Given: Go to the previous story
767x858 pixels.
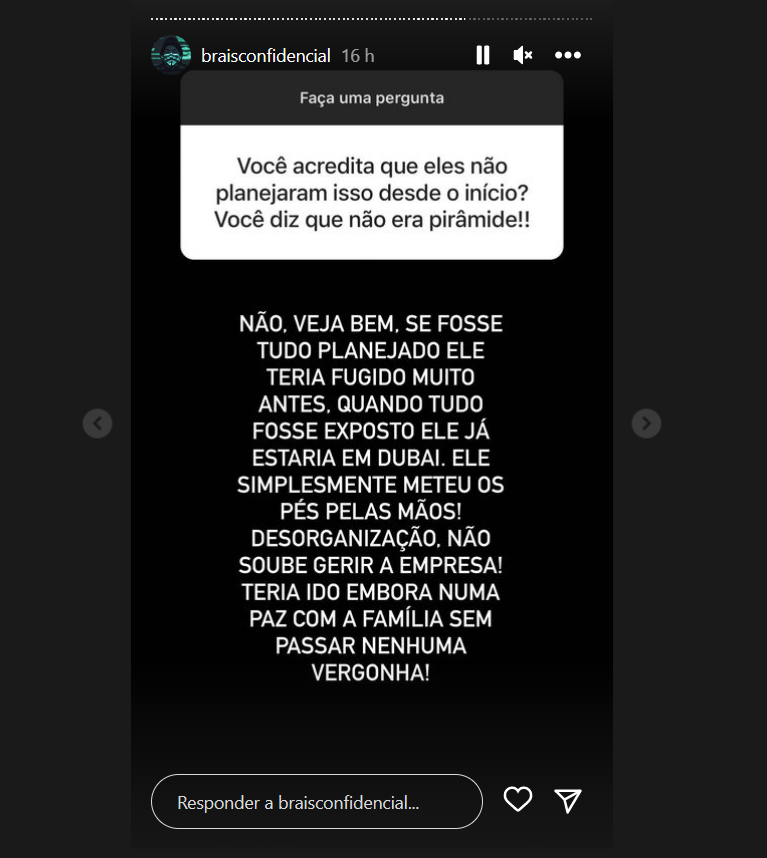Looking at the screenshot, I should [x=97, y=424].
